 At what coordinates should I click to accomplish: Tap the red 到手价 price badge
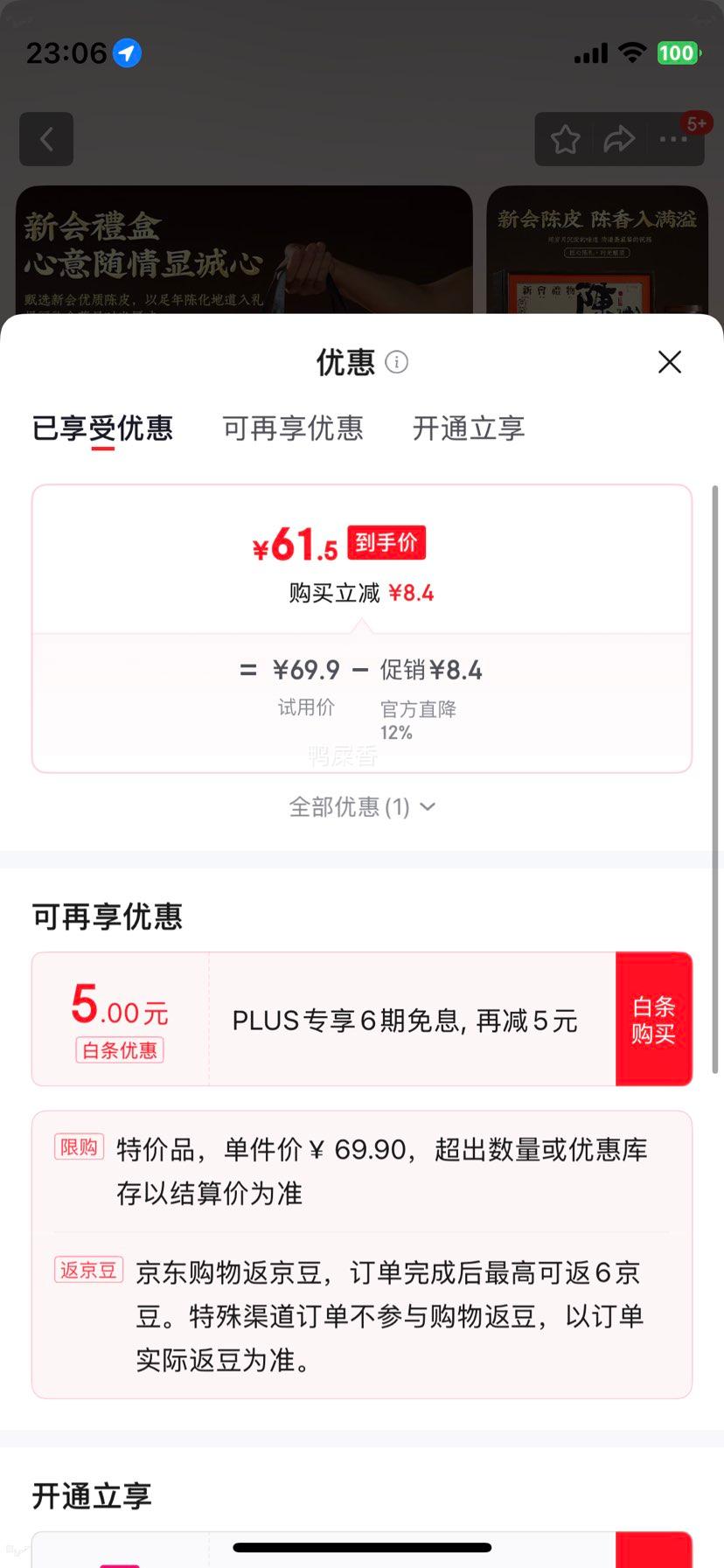click(386, 542)
